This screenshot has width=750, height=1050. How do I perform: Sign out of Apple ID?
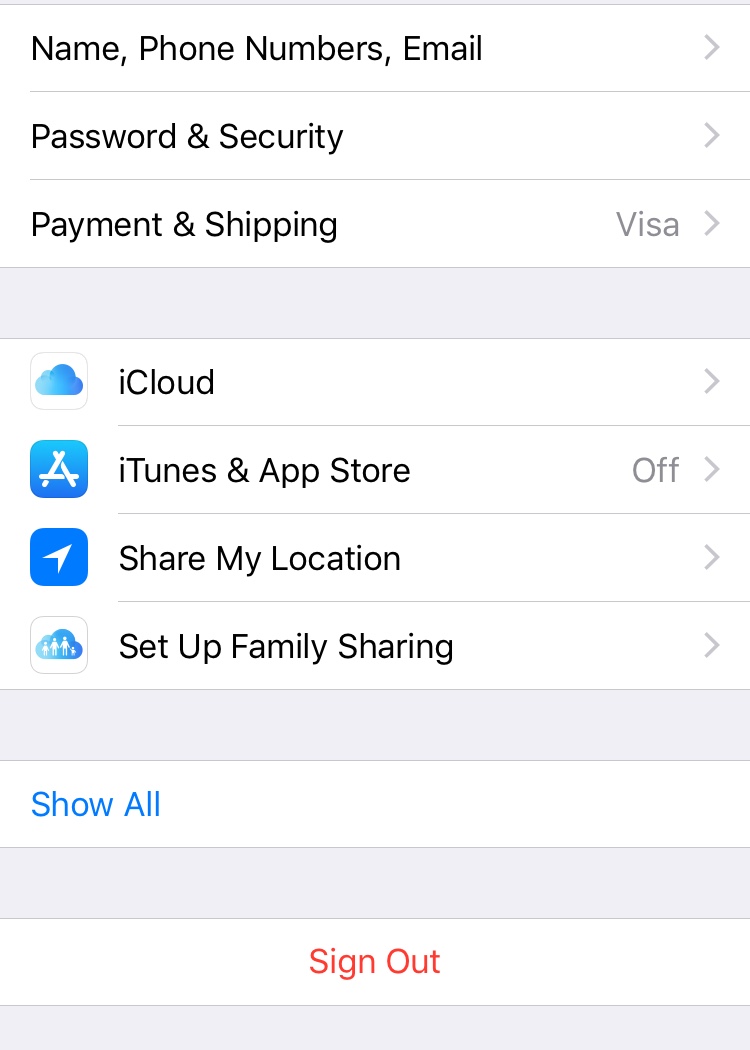click(374, 961)
